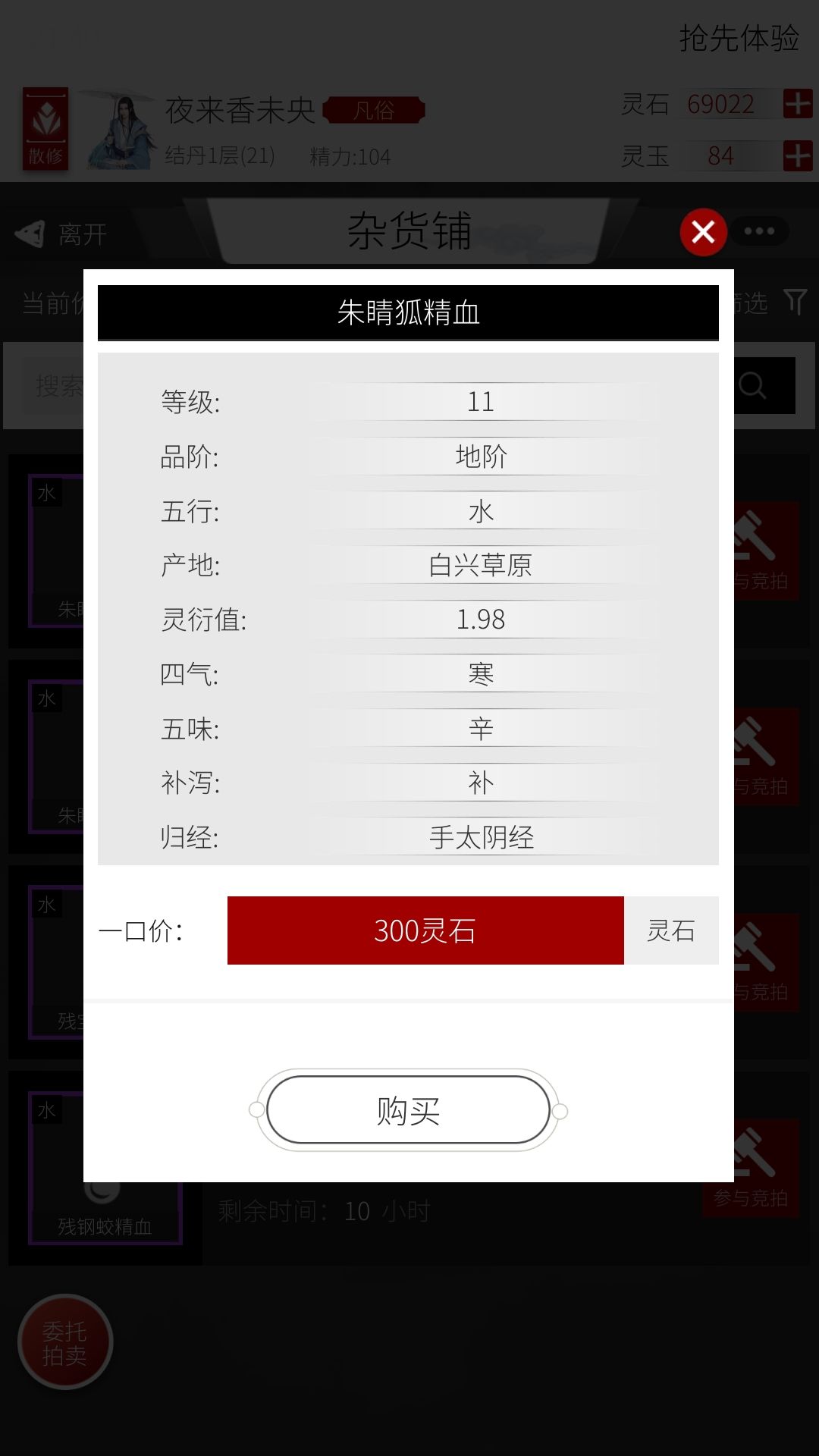Select the 300灵石 buy-now price
Image resolution: width=819 pixels, height=1456 pixels.
coord(425,930)
